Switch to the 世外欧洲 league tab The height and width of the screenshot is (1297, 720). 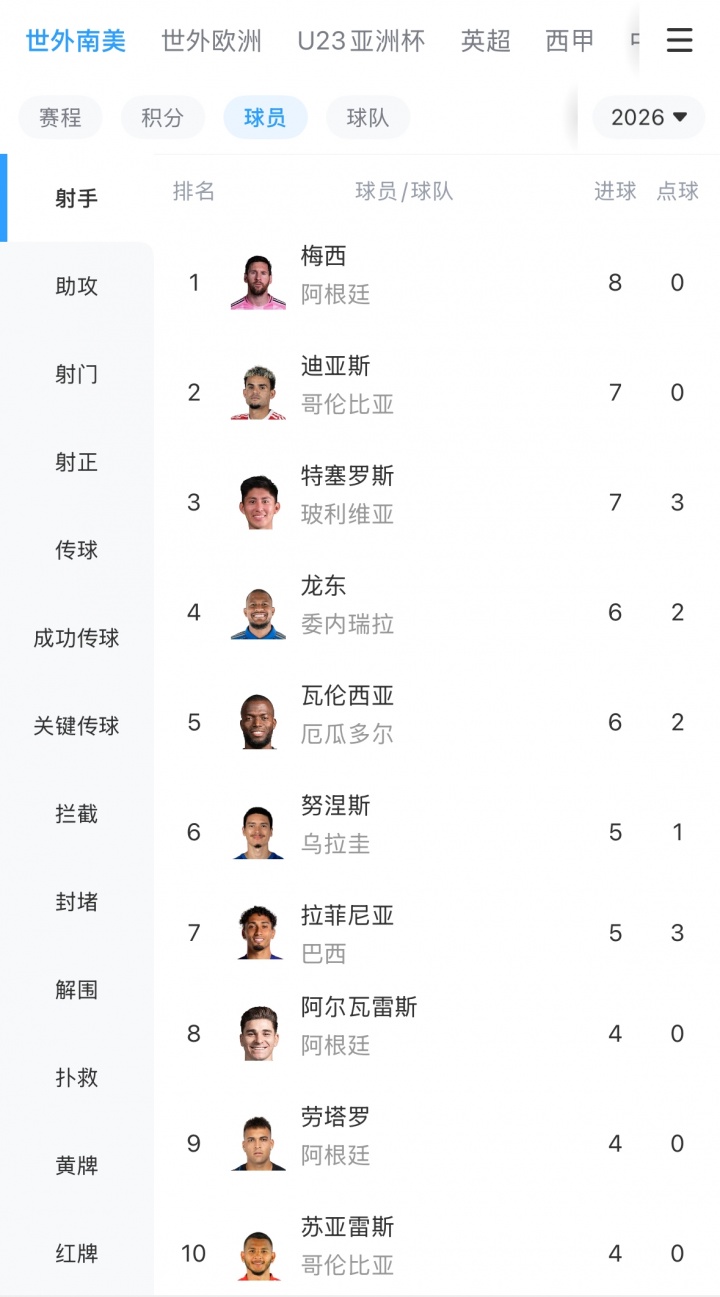(211, 41)
